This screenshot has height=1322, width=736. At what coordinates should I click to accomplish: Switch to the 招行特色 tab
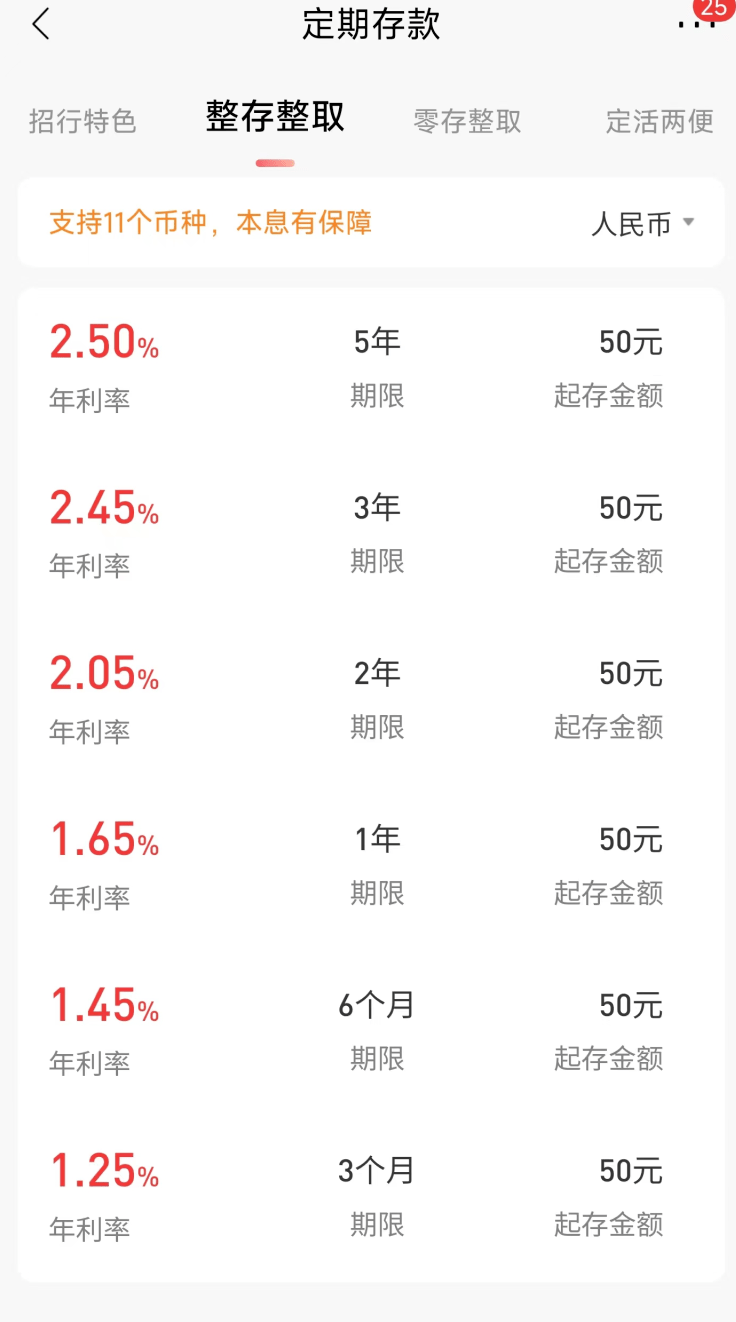(82, 121)
